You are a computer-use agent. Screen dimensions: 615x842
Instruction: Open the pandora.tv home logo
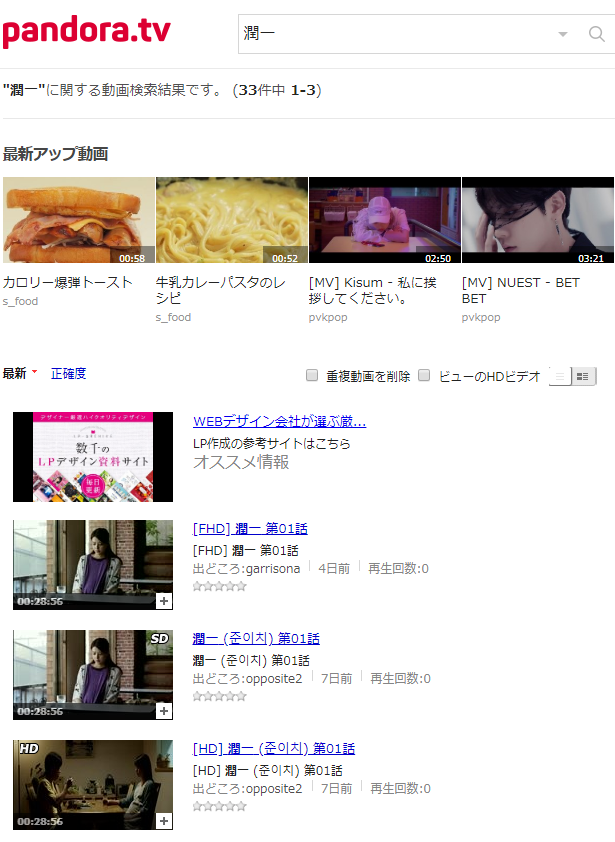tap(86, 33)
